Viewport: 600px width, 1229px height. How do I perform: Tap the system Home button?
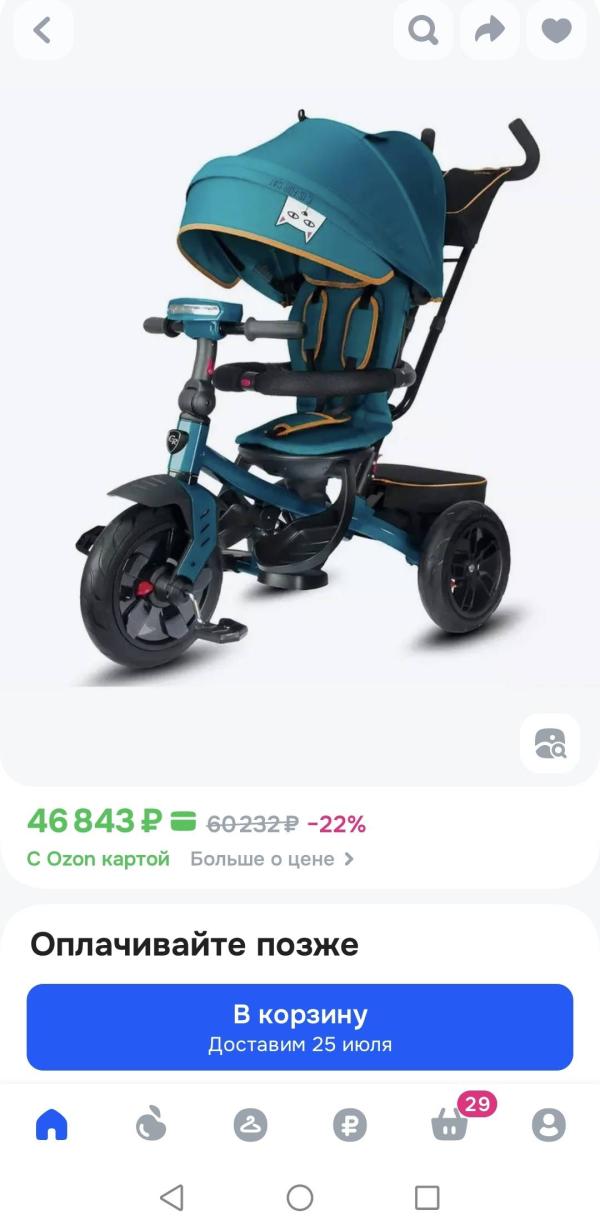pos(300,1197)
